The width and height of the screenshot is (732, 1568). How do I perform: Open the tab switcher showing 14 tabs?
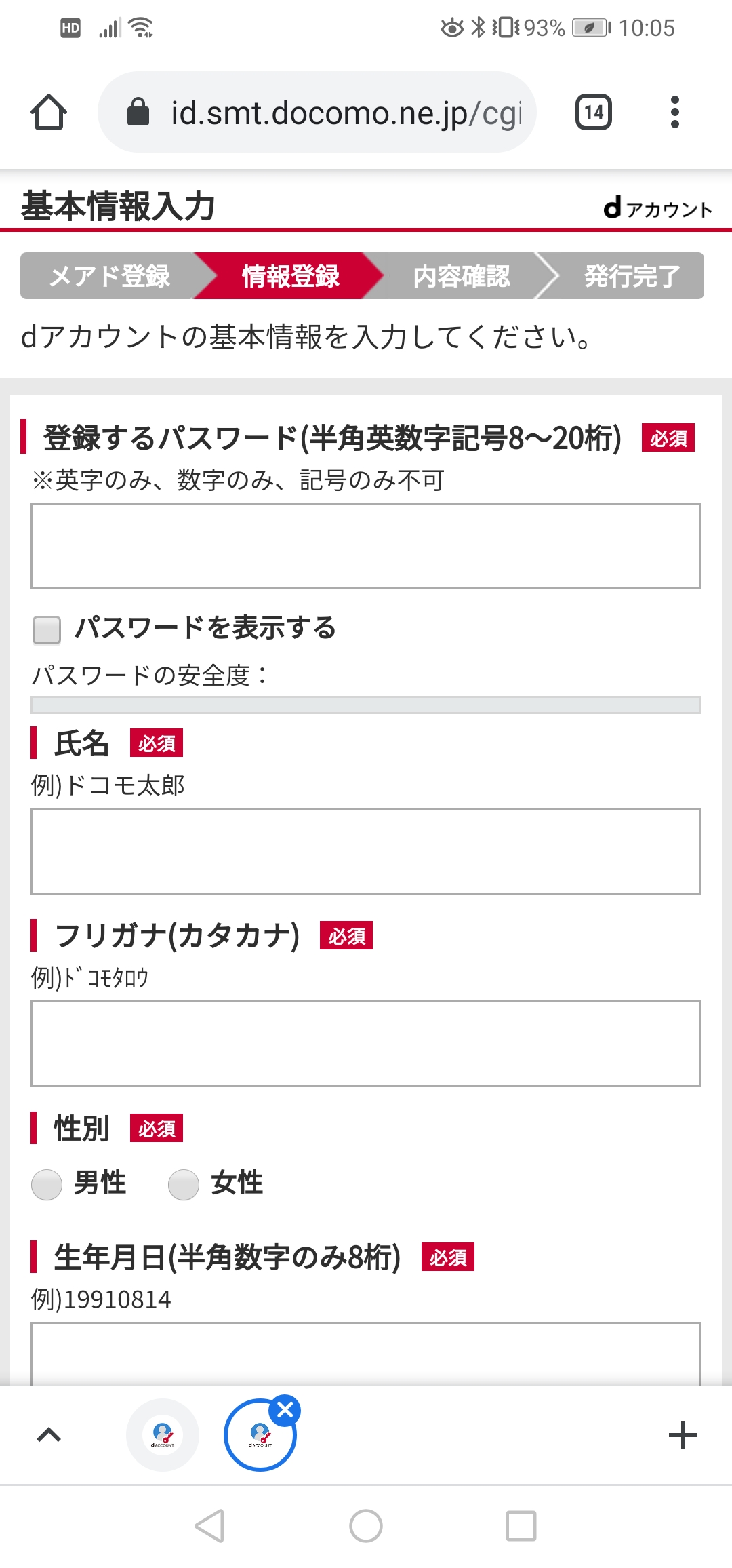coord(594,112)
